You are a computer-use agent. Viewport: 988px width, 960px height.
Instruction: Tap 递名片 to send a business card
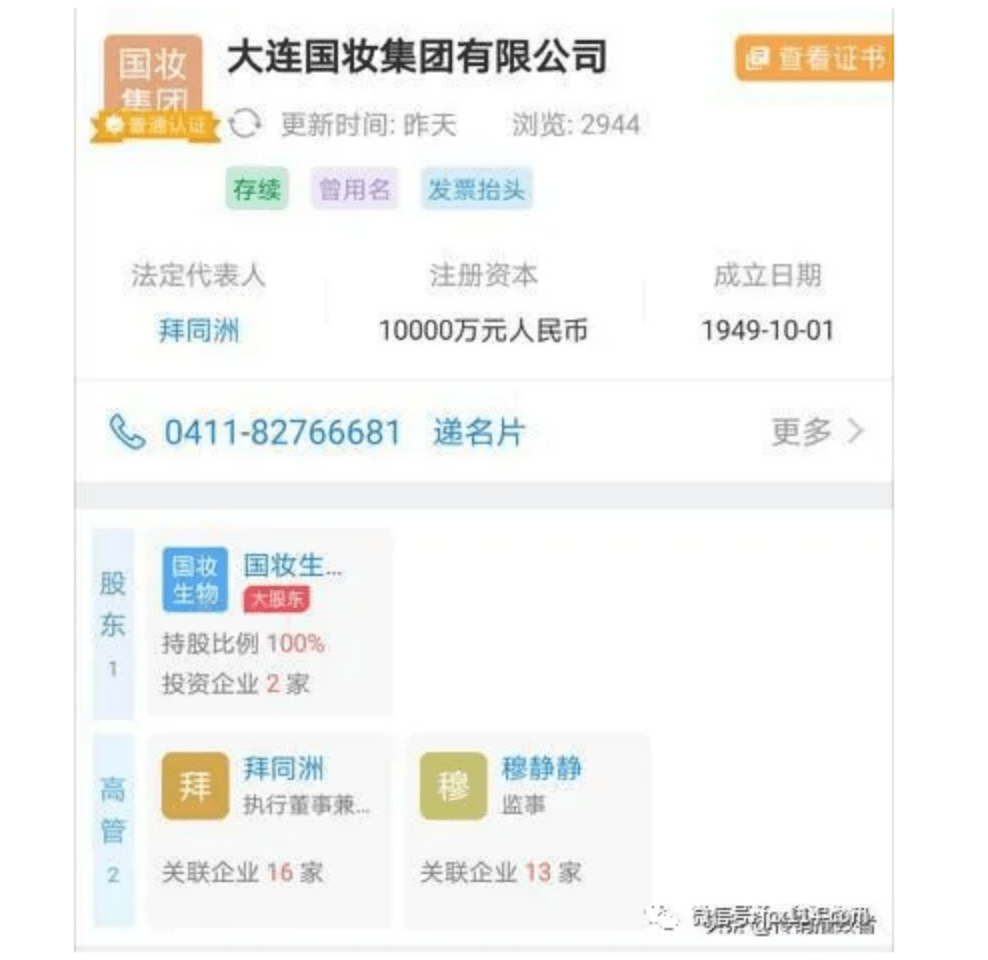(479, 433)
